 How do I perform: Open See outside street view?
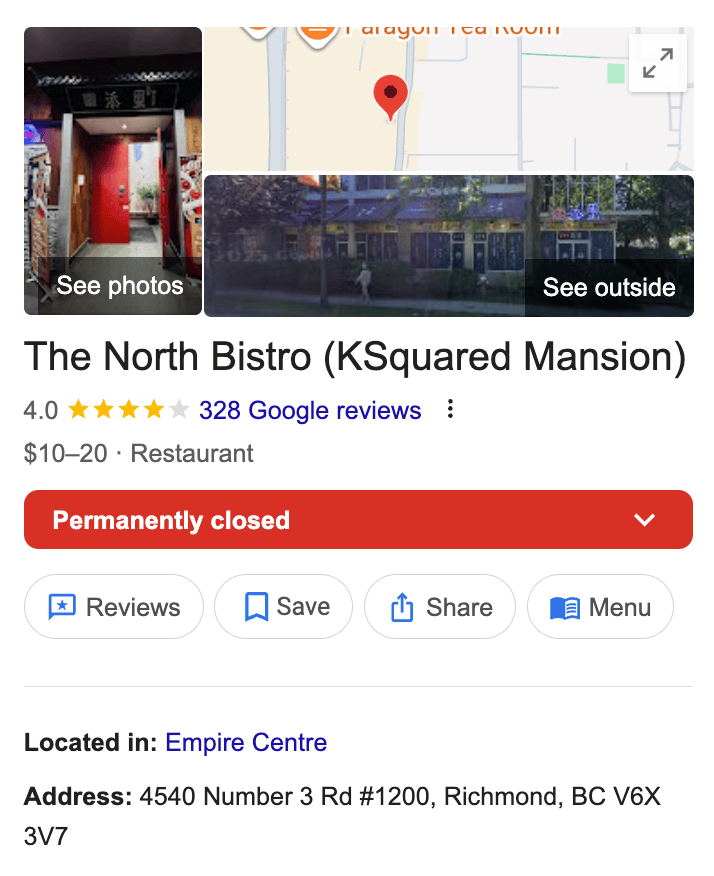pos(448,246)
